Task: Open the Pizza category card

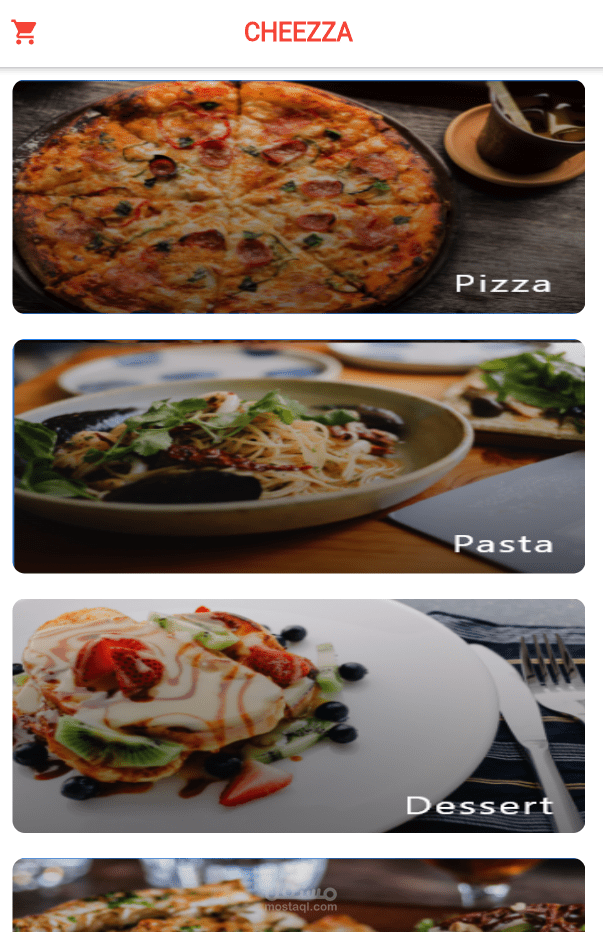Action: (298, 197)
